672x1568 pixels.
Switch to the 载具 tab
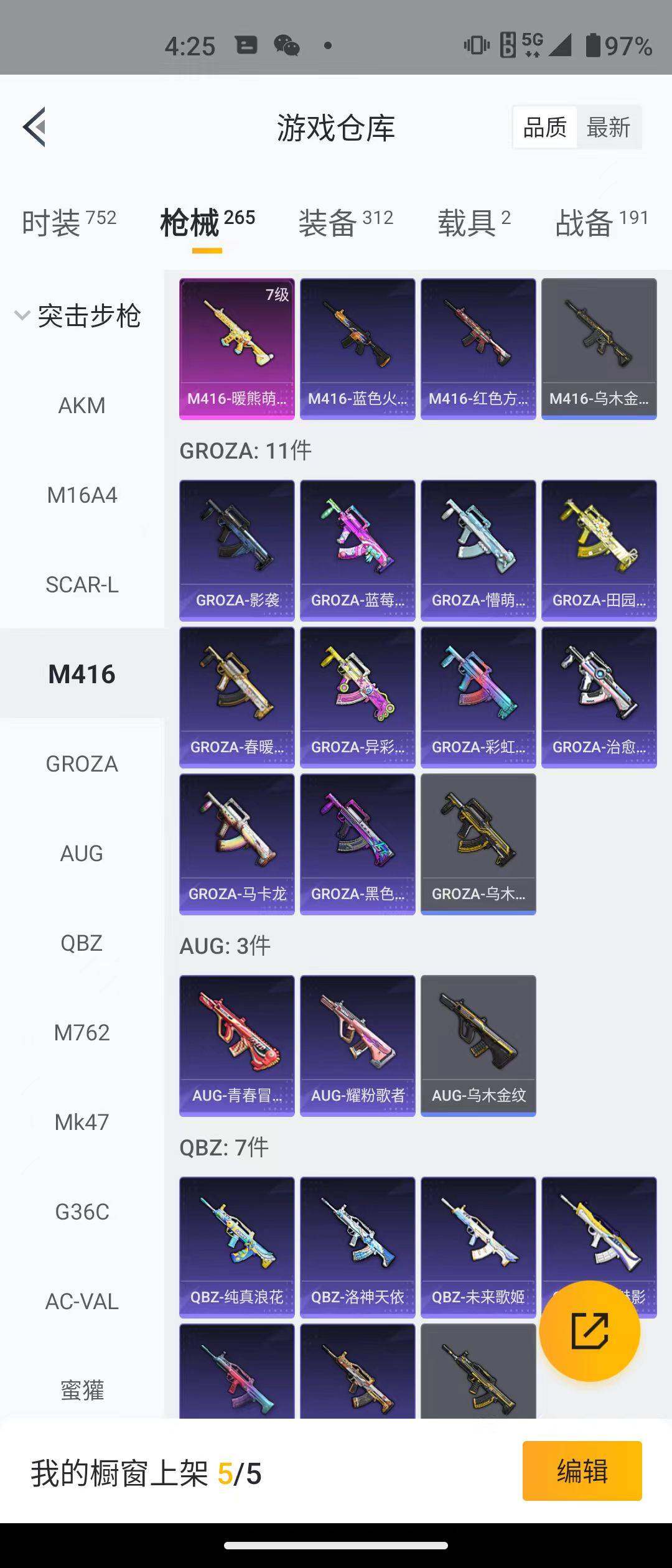coord(474,222)
